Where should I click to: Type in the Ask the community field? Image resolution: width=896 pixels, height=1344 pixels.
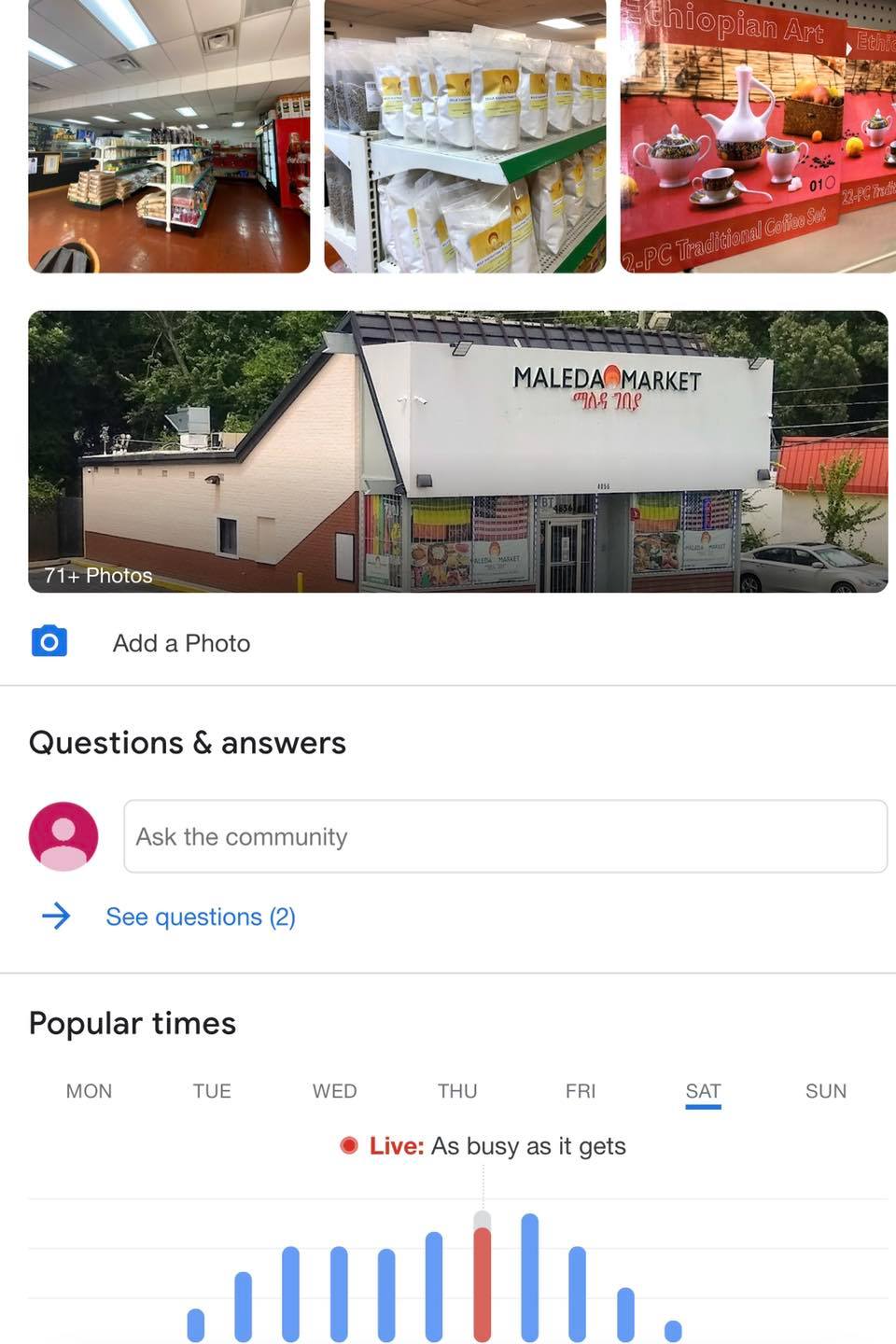coord(505,836)
